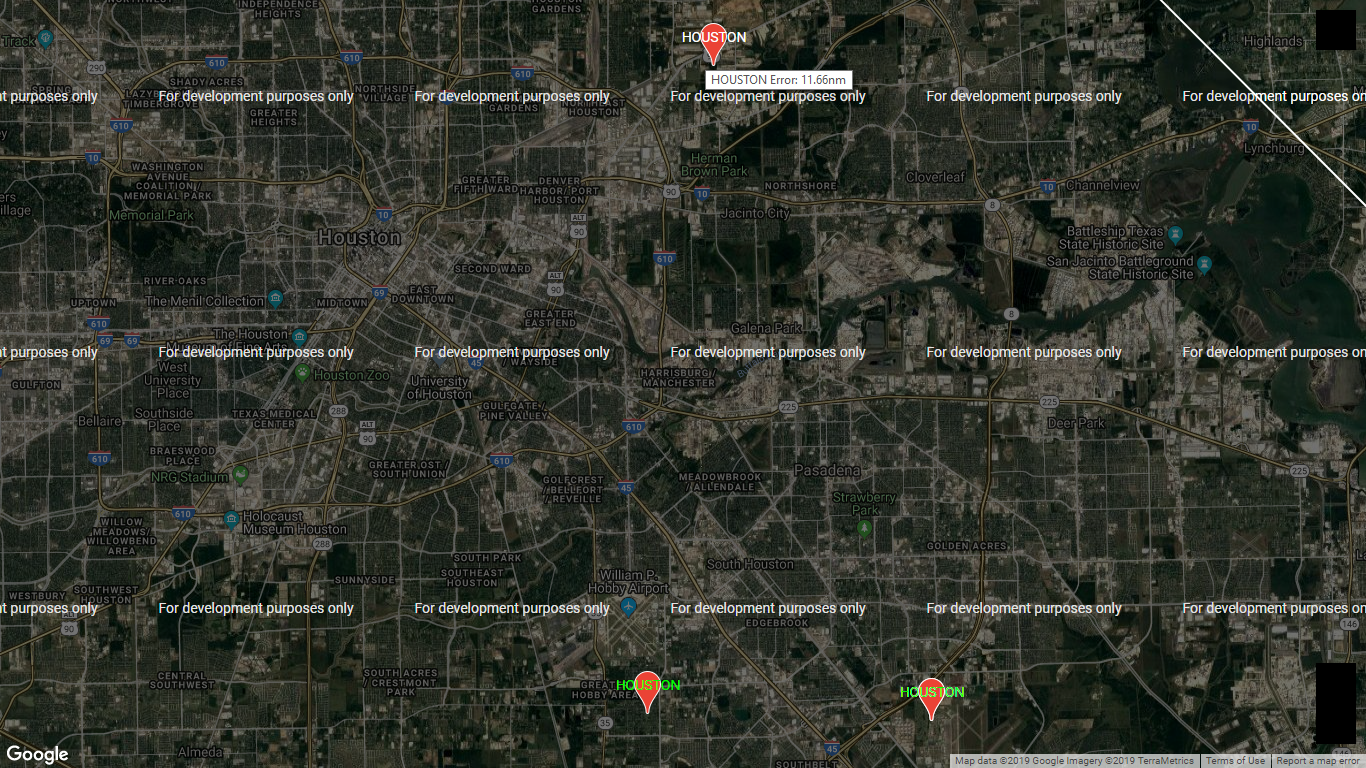
Task: Select the green HOUSTON marker near Interstate 45
Action: point(931,697)
